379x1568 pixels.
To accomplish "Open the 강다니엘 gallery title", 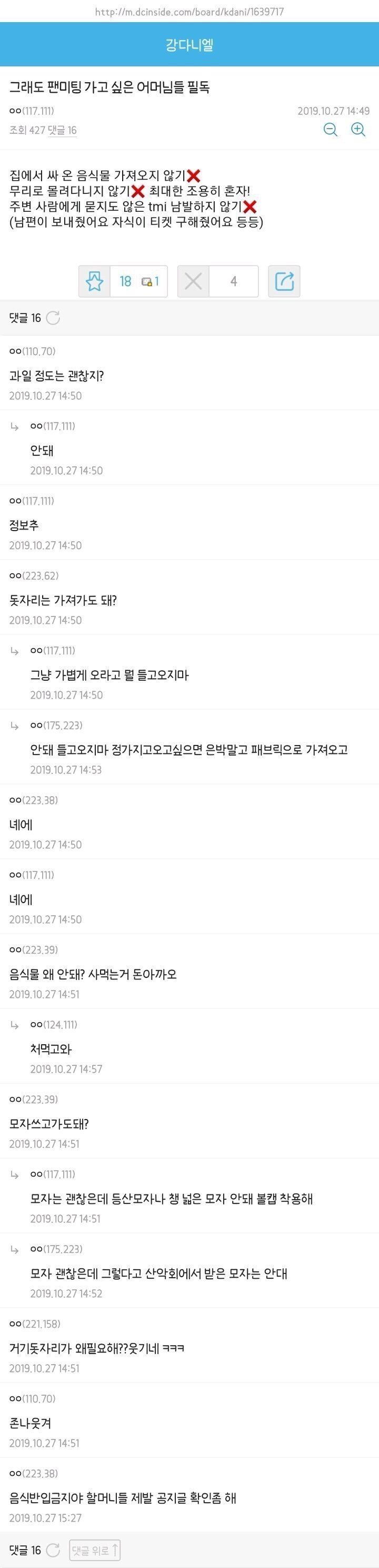I will point(189,45).
